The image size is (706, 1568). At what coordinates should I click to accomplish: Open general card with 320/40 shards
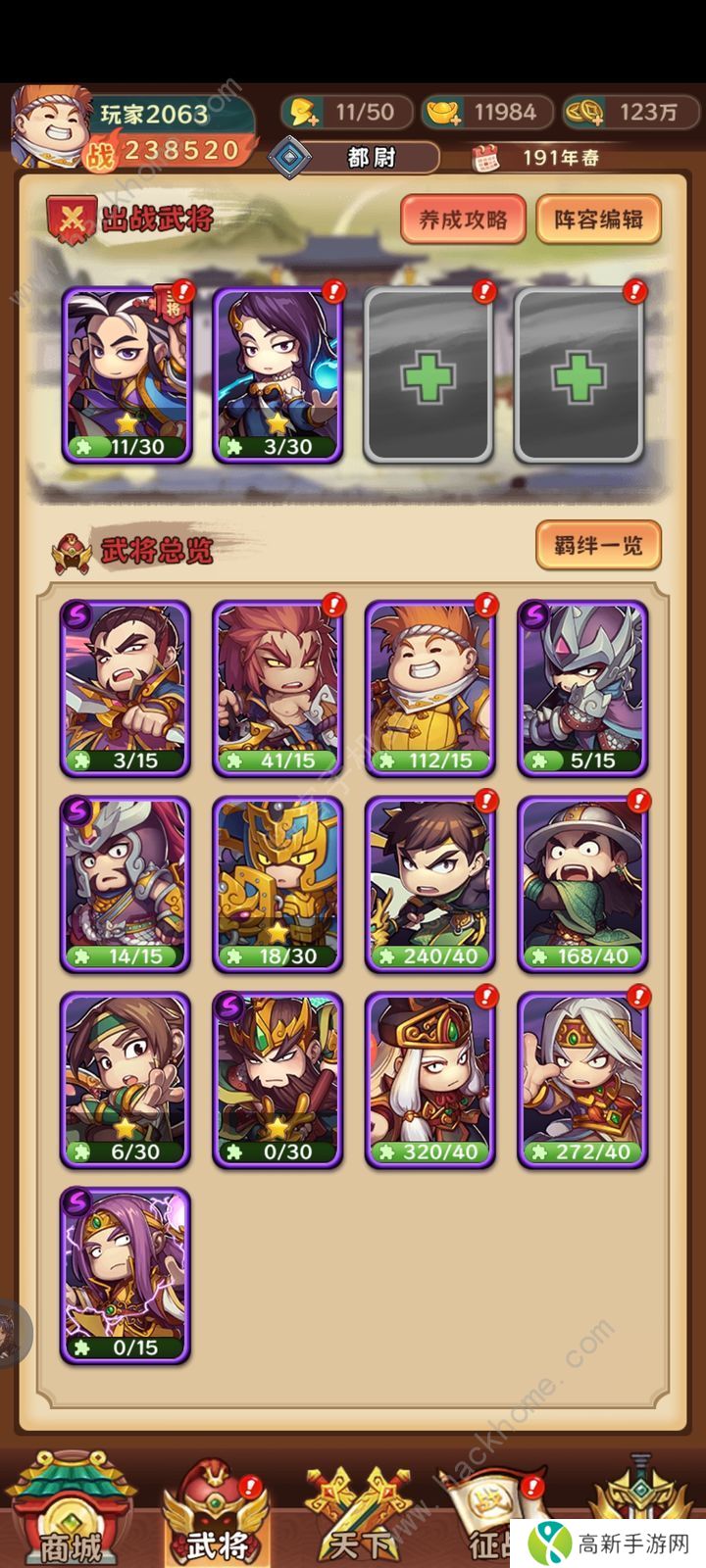[x=429, y=1080]
